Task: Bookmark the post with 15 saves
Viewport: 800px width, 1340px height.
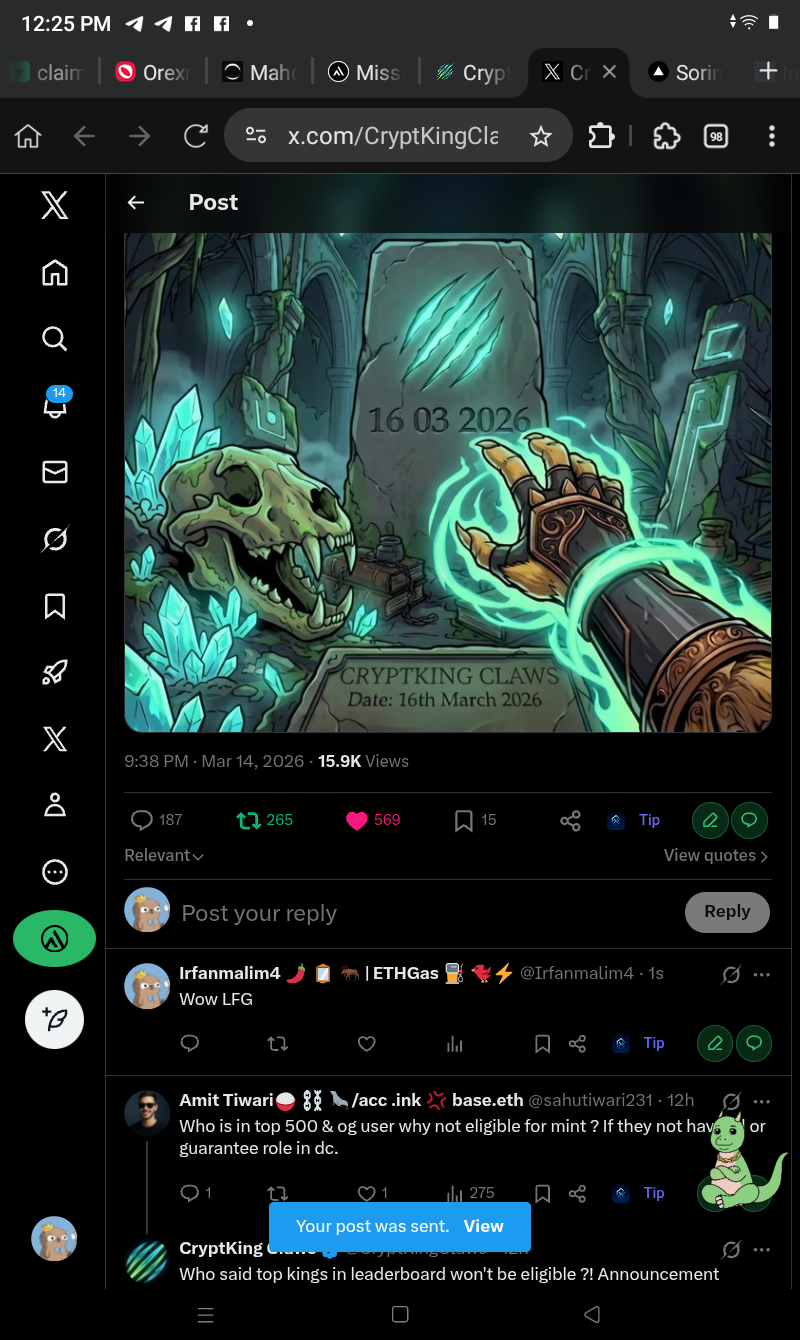Action: (x=463, y=820)
